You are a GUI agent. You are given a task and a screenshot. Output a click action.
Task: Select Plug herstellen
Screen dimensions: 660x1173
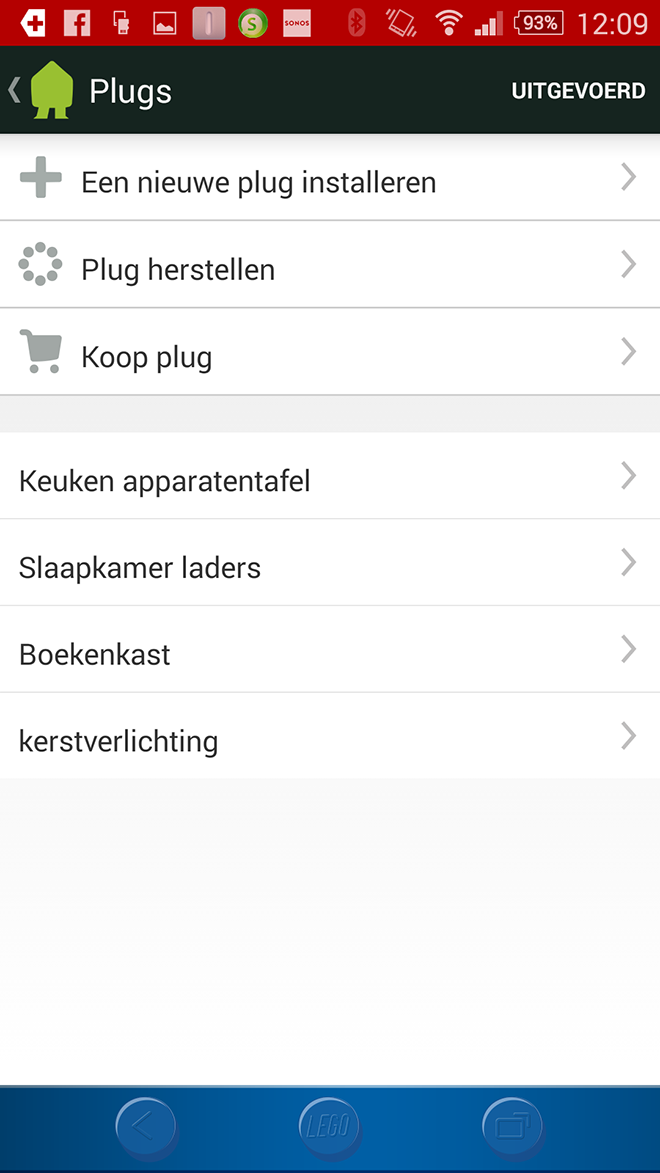[330, 265]
